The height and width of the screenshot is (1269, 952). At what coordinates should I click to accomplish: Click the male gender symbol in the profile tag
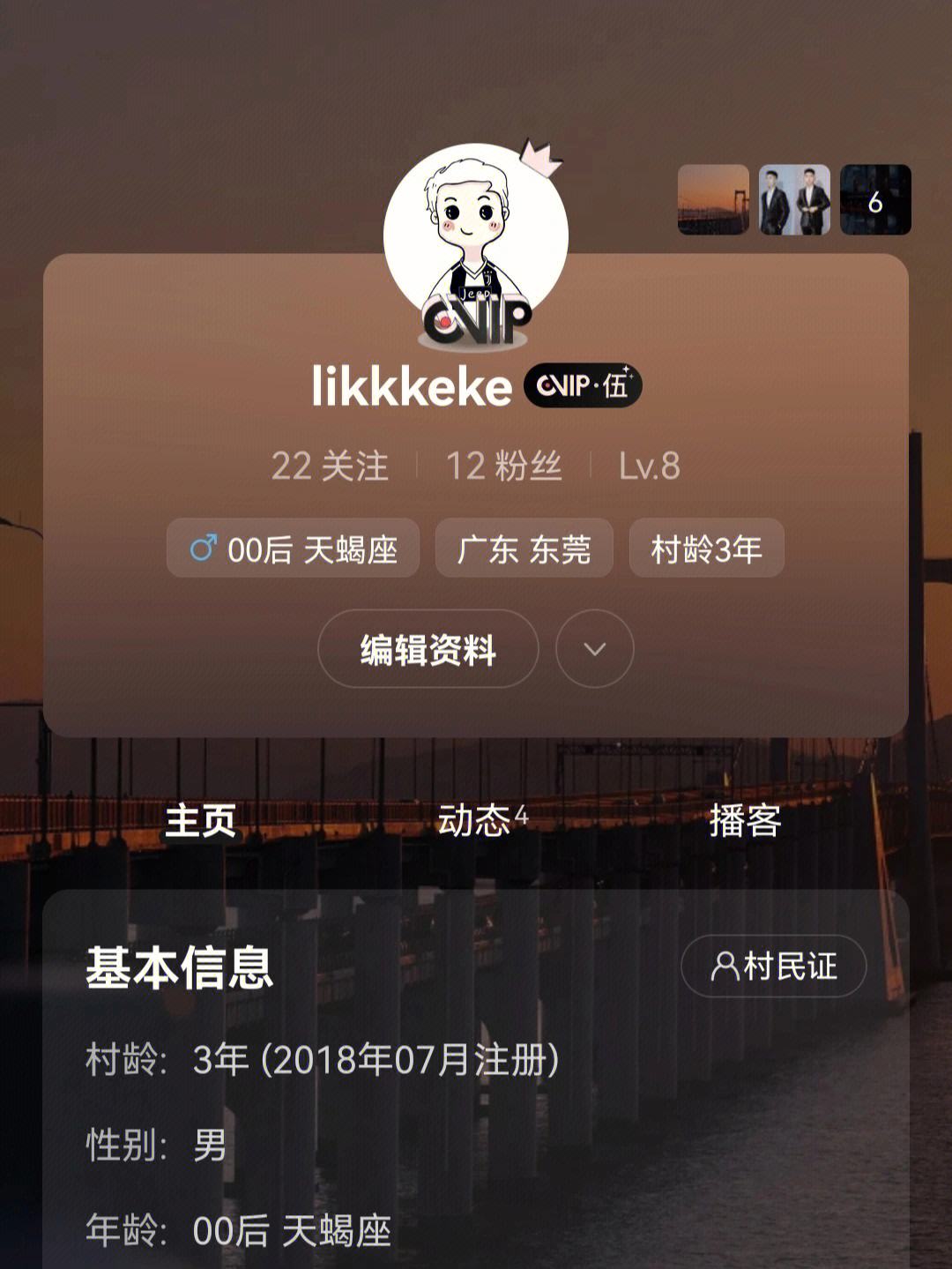(205, 548)
